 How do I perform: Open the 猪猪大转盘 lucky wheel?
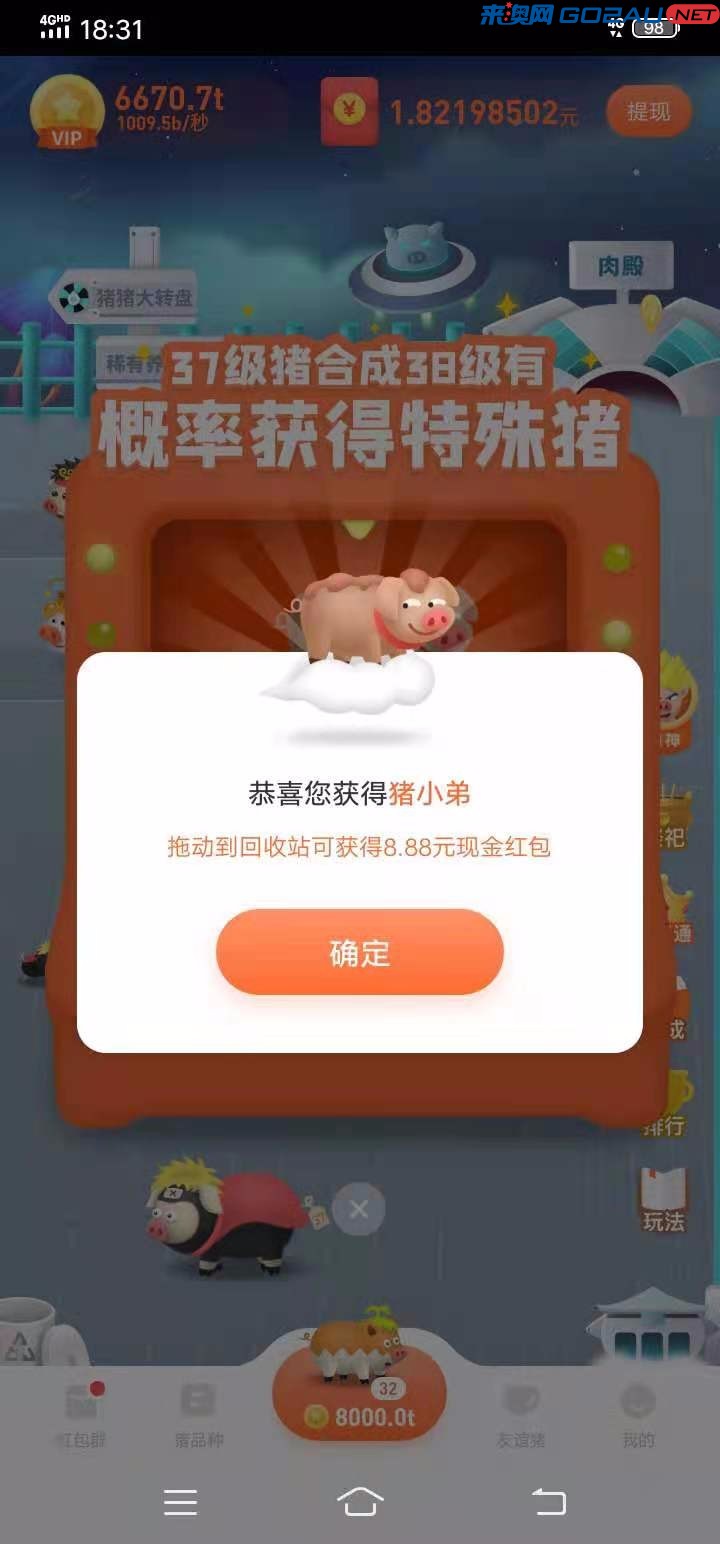pyautogui.click(x=125, y=297)
